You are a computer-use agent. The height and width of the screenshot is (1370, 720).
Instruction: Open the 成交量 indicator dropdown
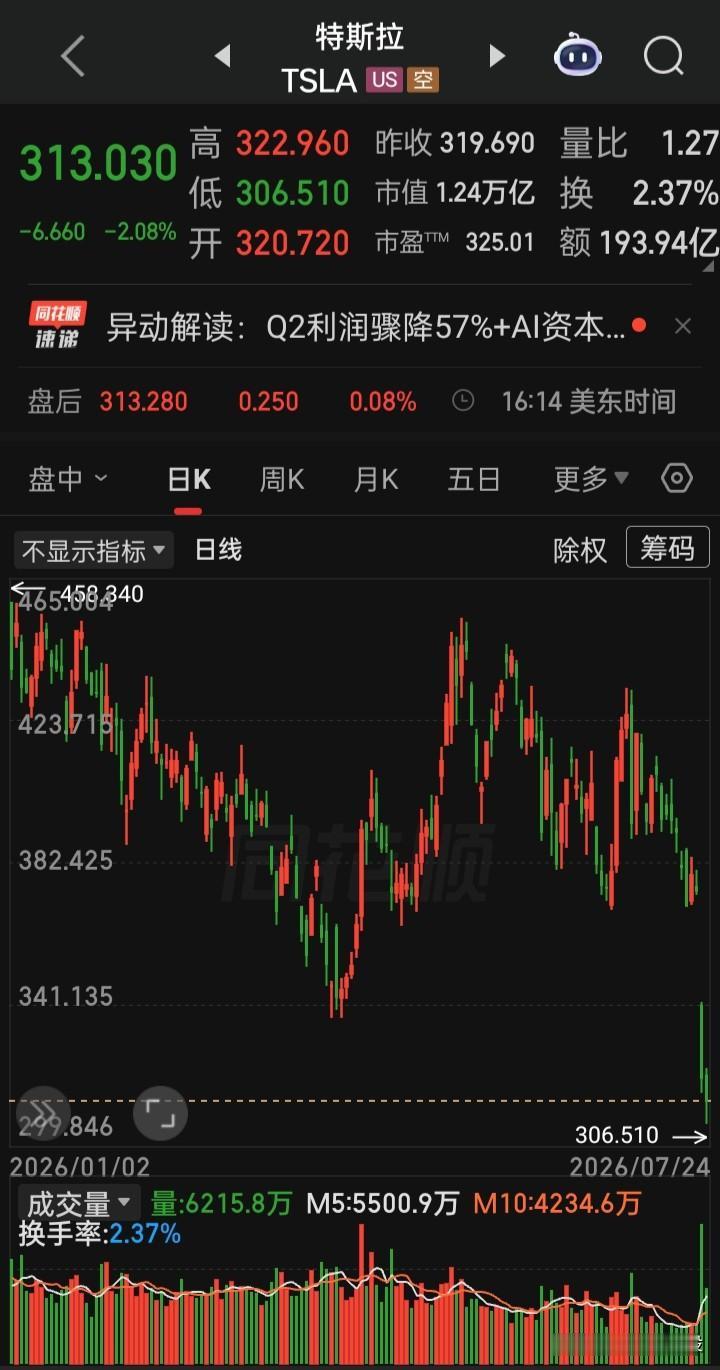(79, 1202)
